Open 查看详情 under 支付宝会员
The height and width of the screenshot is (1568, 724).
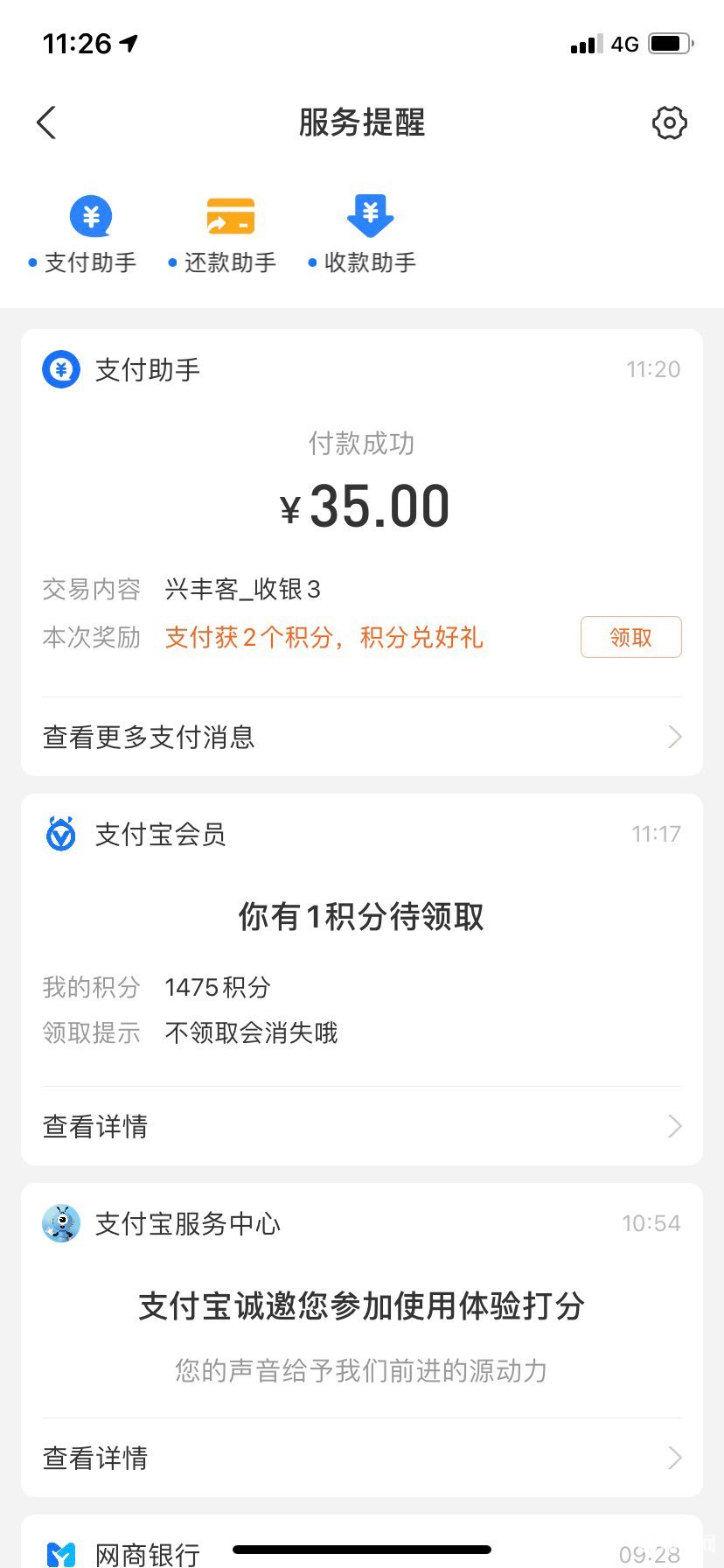pos(362,1126)
